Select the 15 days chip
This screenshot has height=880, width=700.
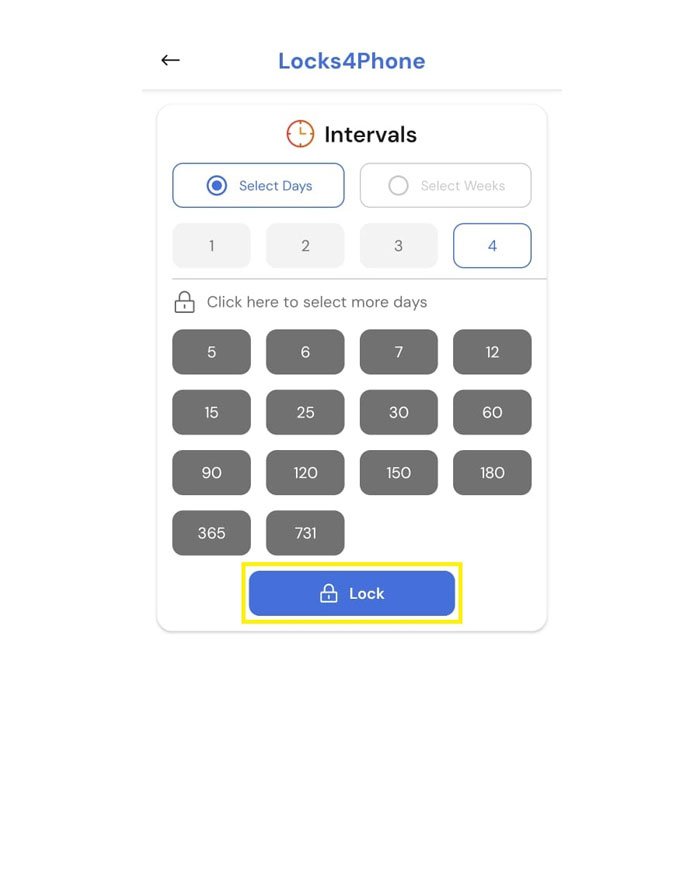[x=211, y=412]
